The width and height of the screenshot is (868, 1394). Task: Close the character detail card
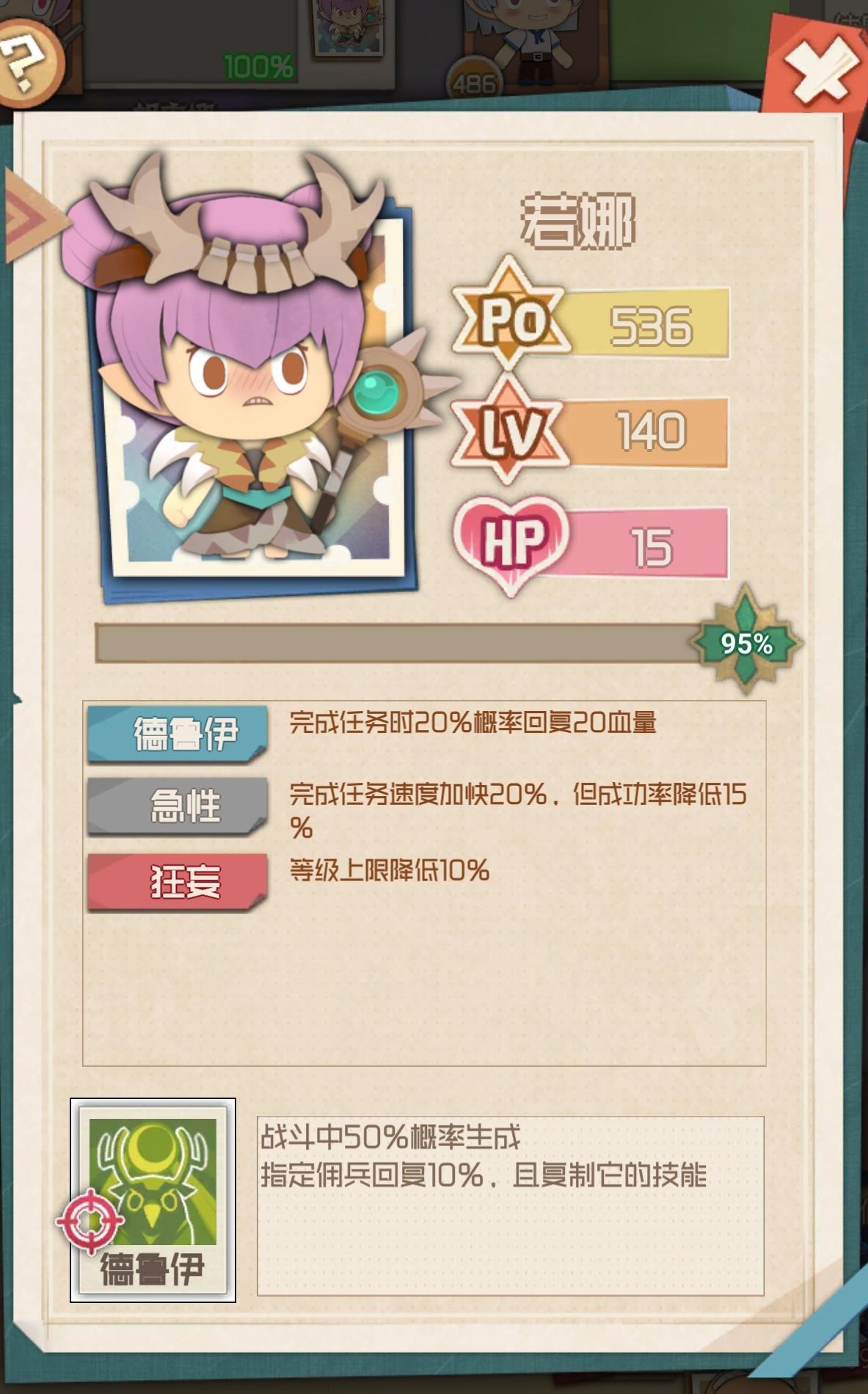[x=820, y=68]
